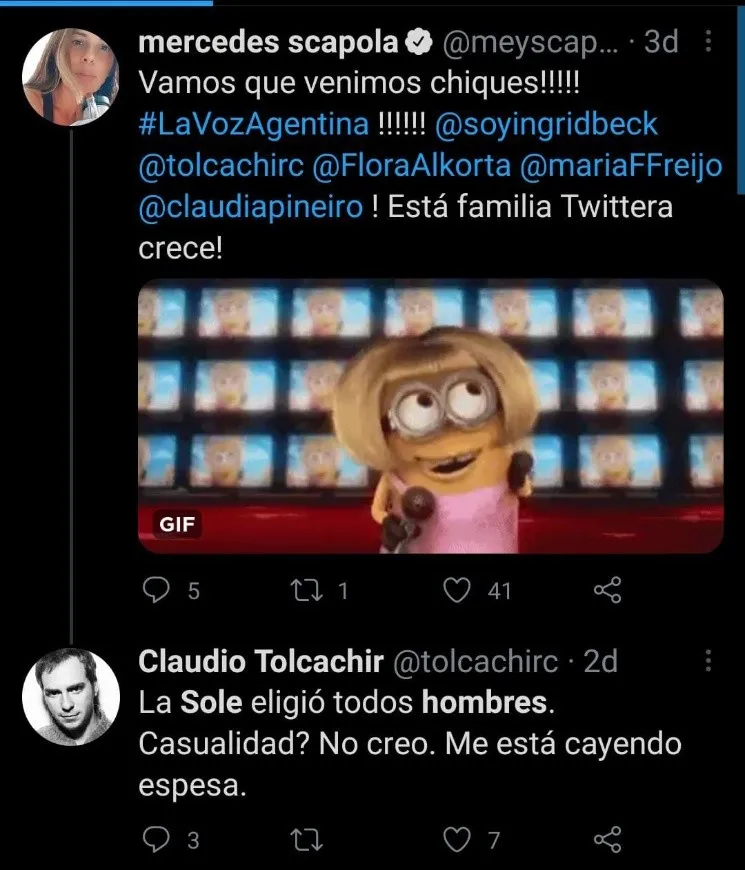
Task: Open the @soyingridbeck mention
Action: point(548,124)
